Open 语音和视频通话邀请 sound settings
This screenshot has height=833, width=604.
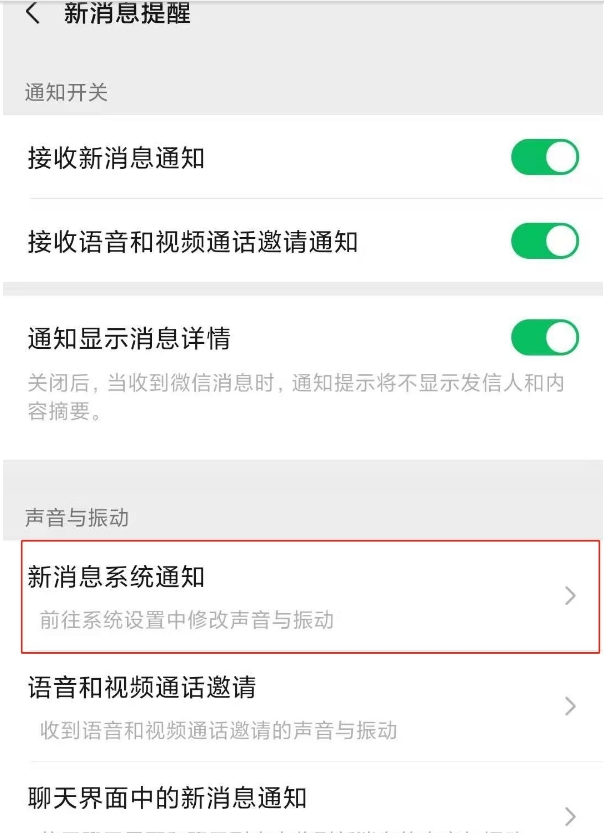(x=300, y=706)
